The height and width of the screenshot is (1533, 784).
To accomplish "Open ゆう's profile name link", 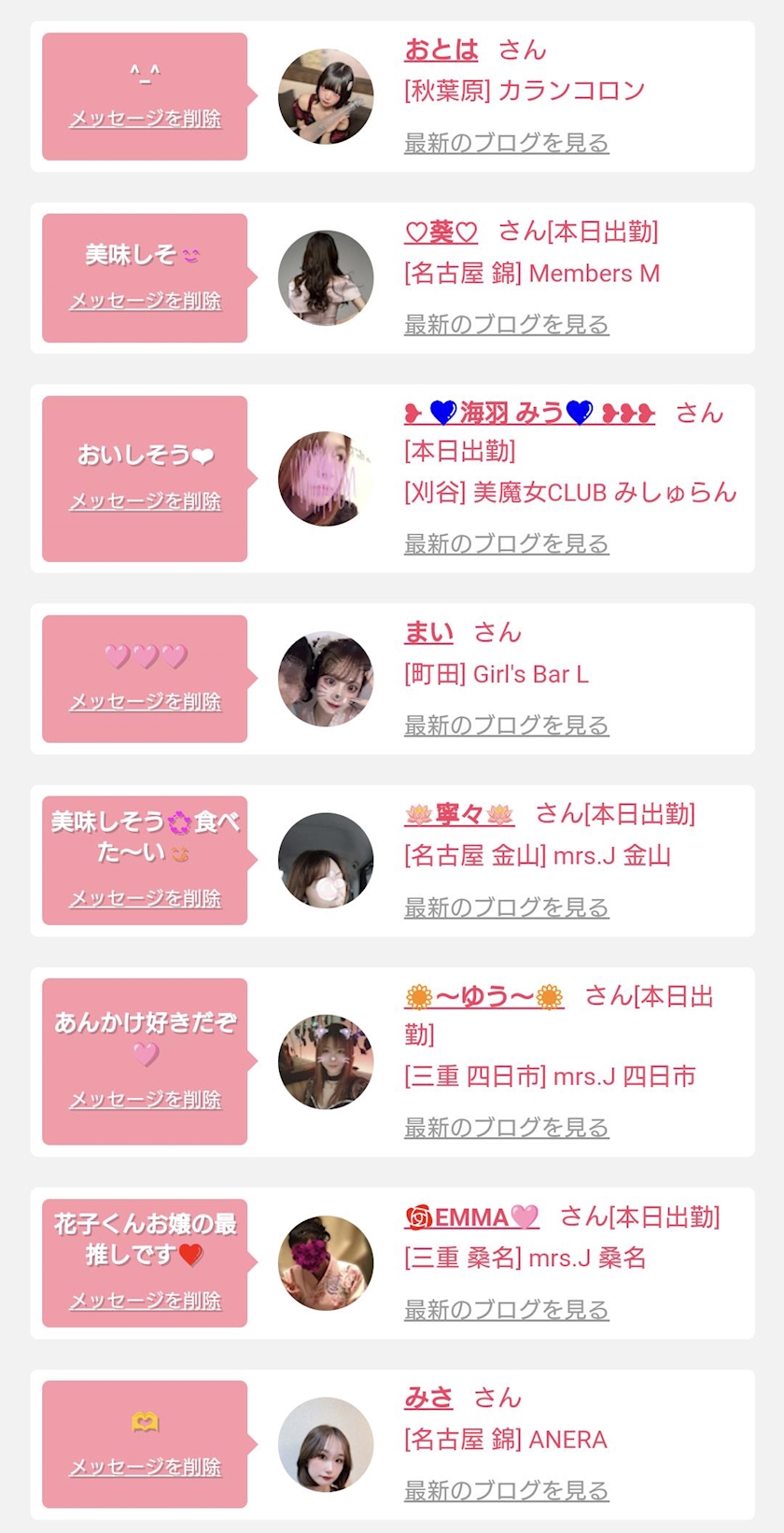I will coord(483,997).
